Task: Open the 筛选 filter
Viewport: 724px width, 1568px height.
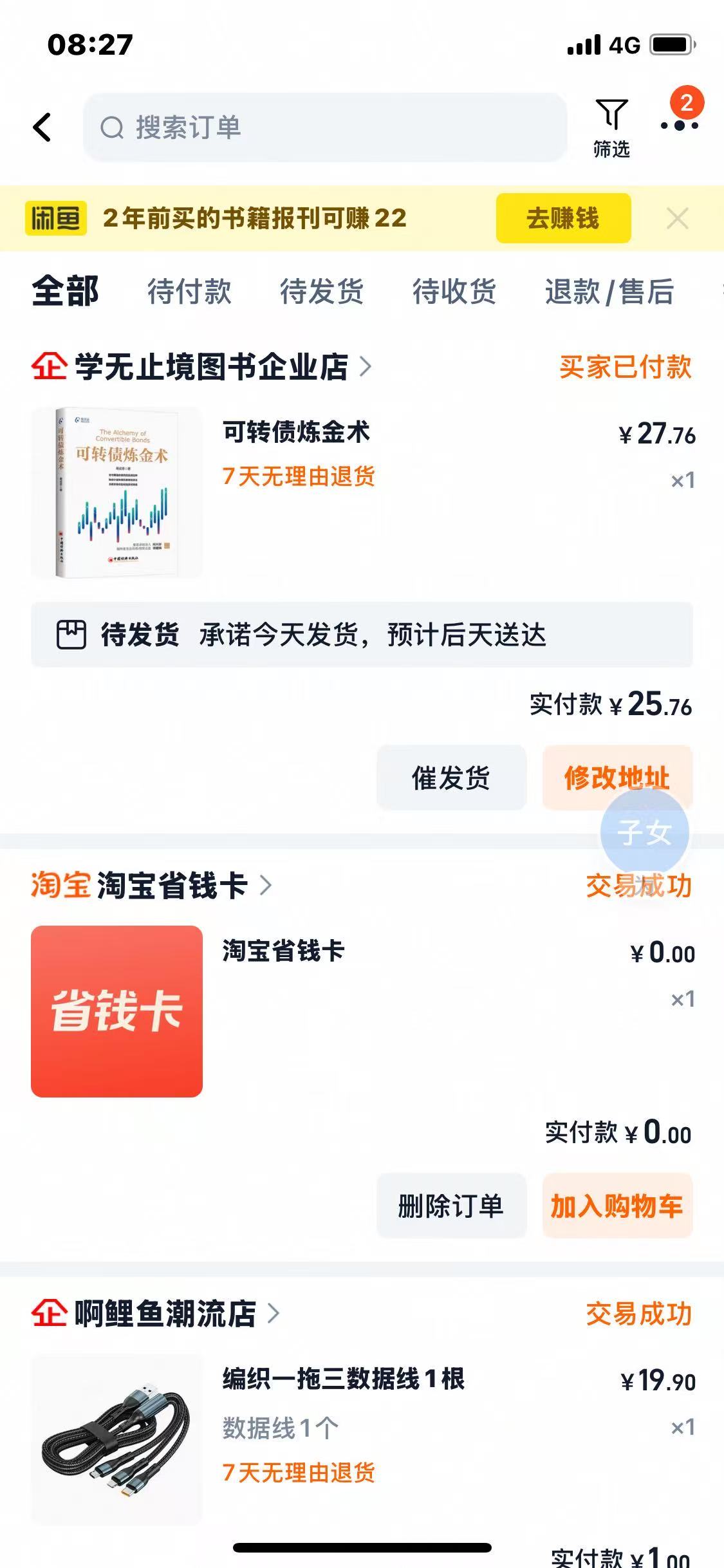Action: click(611, 128)
